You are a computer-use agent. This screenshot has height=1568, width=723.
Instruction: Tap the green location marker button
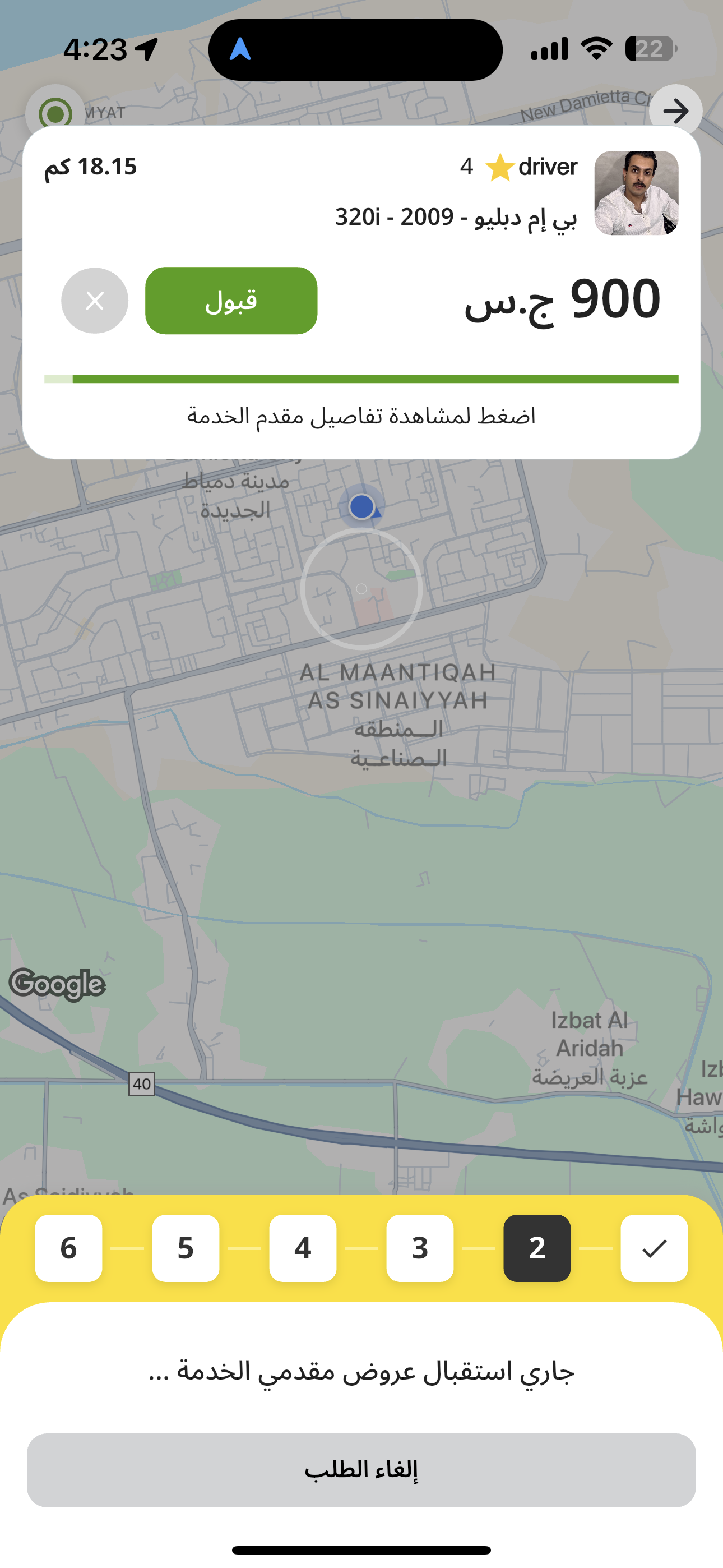(x=55, y=113)
